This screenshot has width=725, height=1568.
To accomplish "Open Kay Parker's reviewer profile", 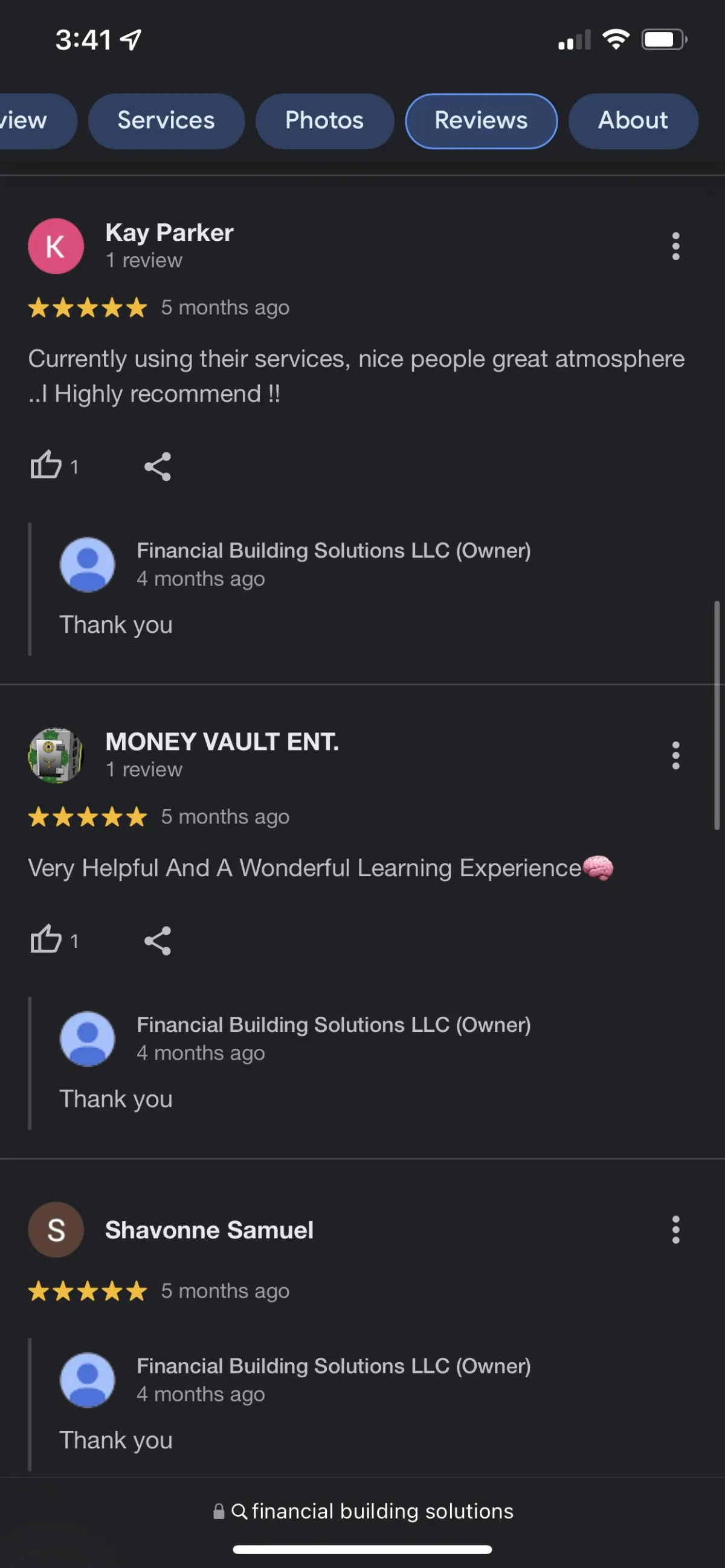I will [x=169, y=233].
